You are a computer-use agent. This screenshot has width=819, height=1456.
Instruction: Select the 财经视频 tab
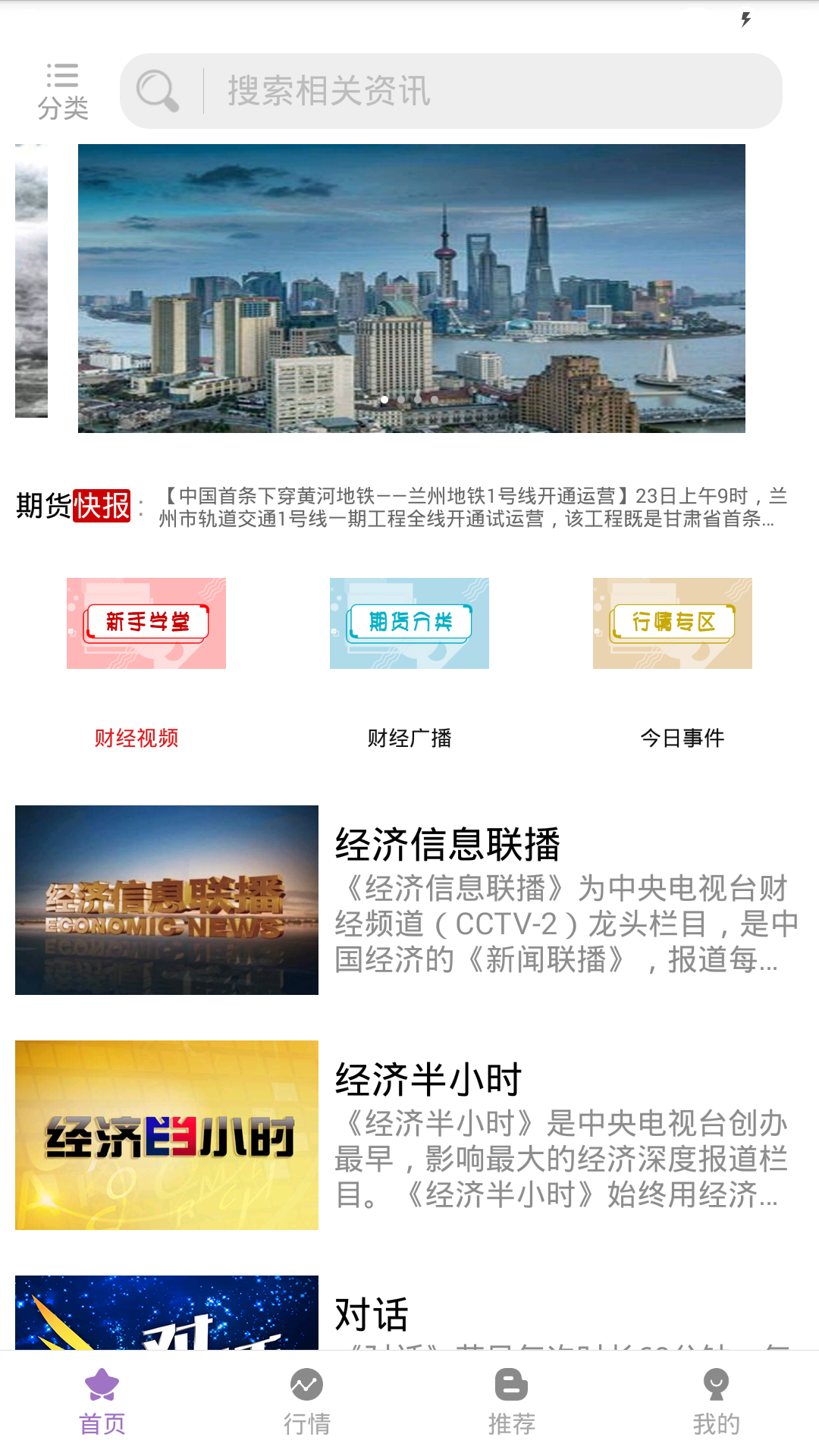[x=136, y=738]
